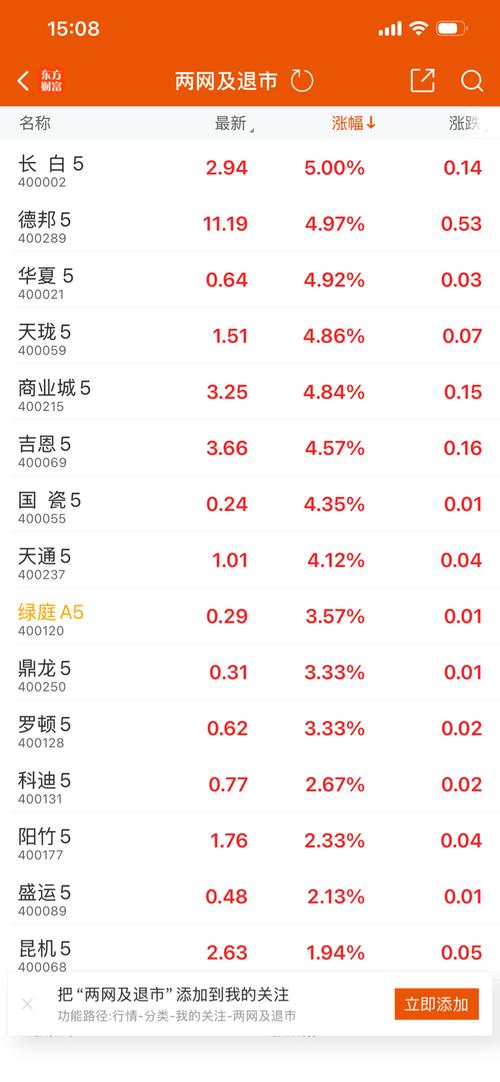
Task: Dismiss the add-to-watchlist banner
Action: coord(27,1004)
